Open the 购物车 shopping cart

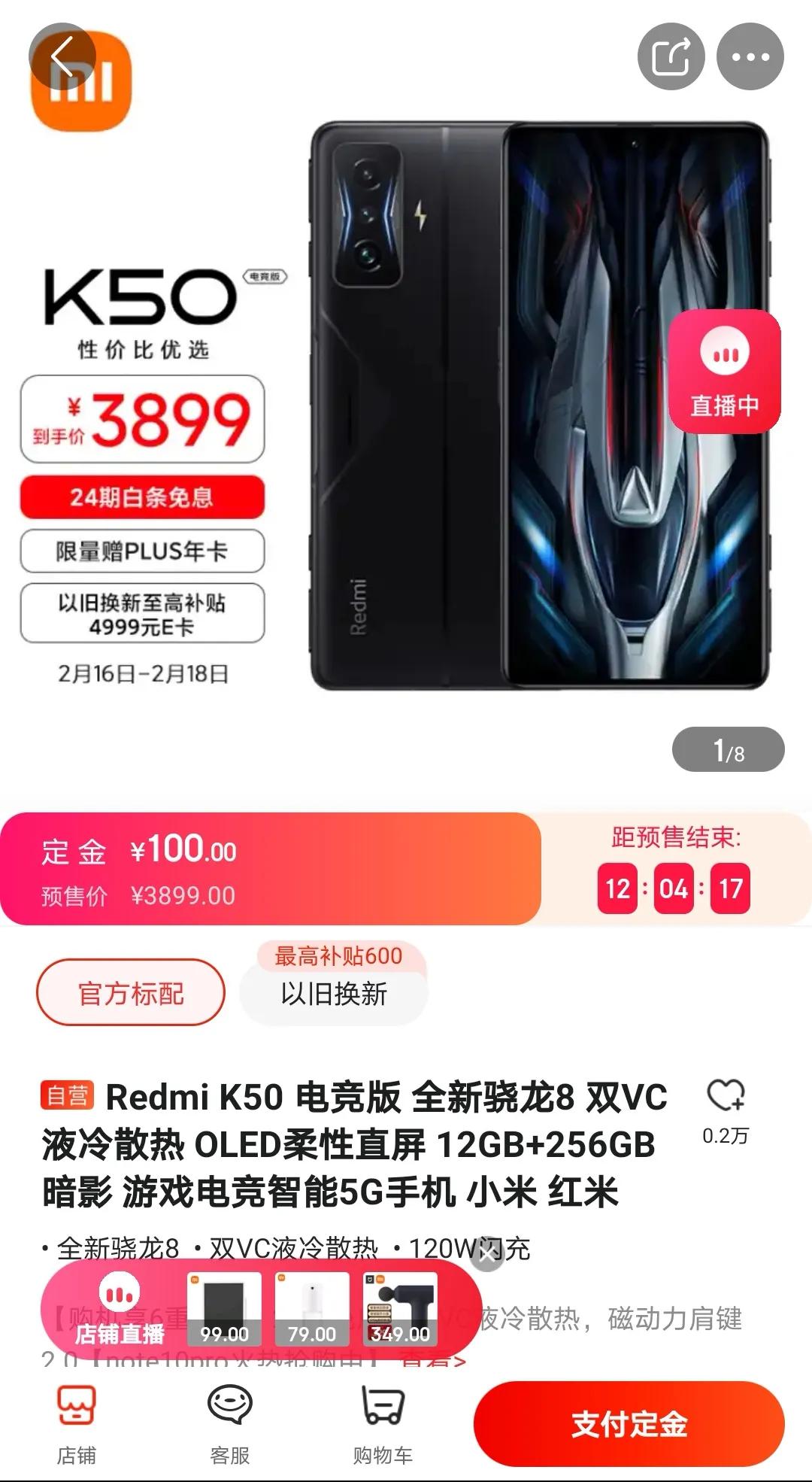tap(383, 1423)
